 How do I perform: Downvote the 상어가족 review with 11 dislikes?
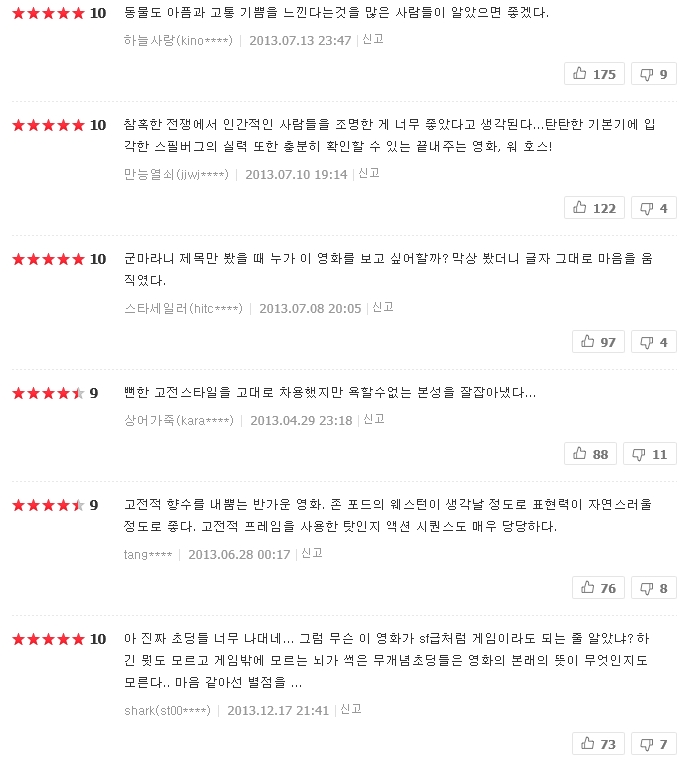click(650, 454)
